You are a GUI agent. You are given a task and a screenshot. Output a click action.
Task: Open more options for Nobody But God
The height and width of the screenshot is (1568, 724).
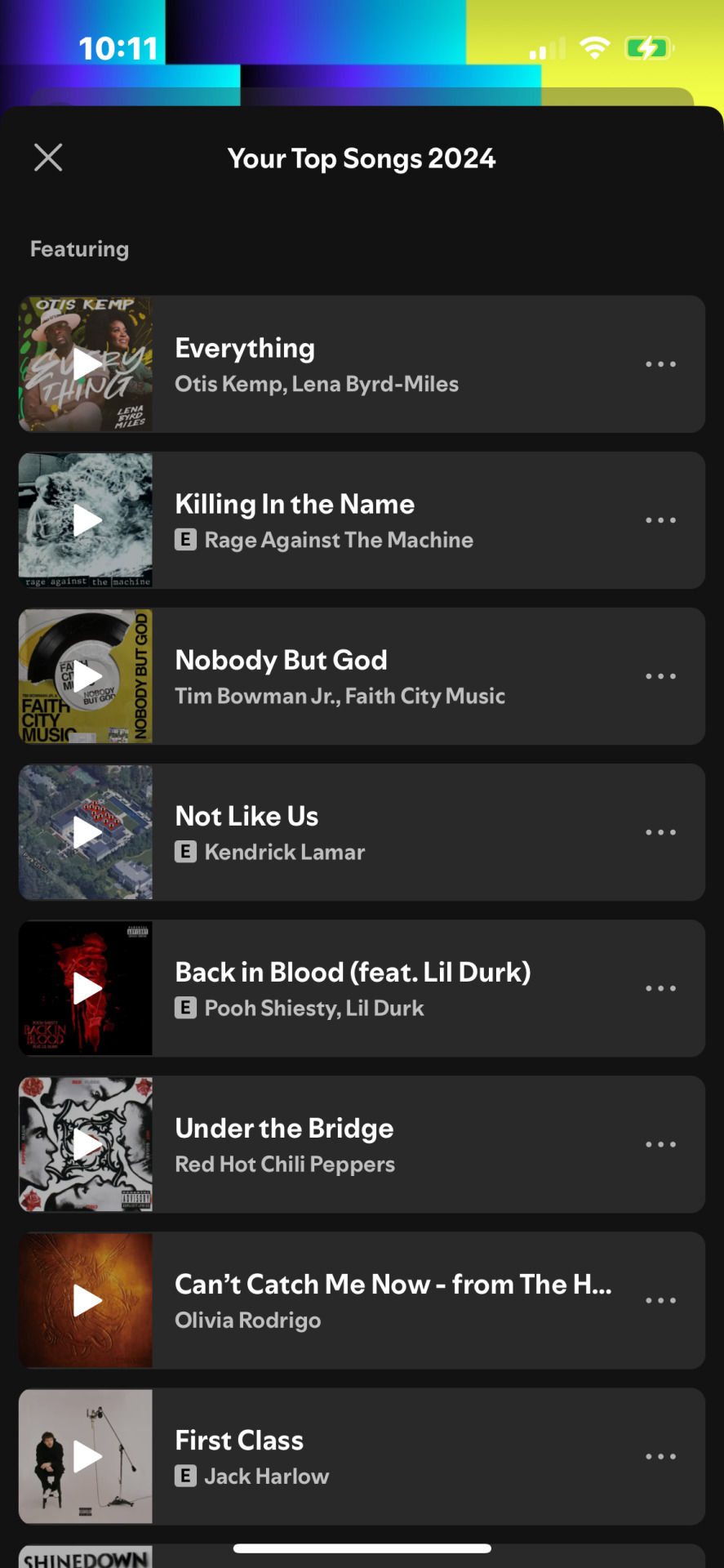[660, 676]
